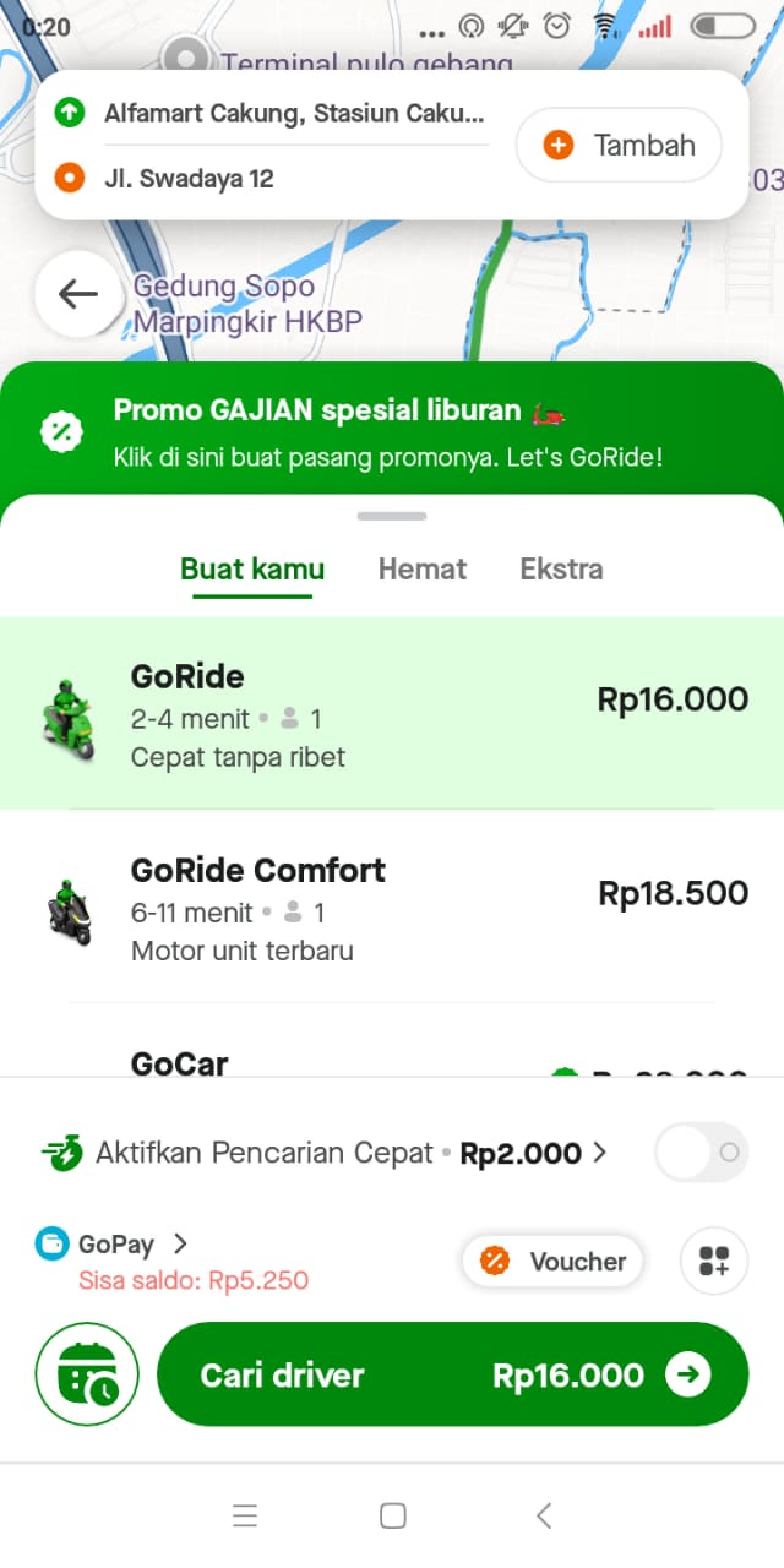
Task: Select the Buat kamu tab
Action: [252, 569]
